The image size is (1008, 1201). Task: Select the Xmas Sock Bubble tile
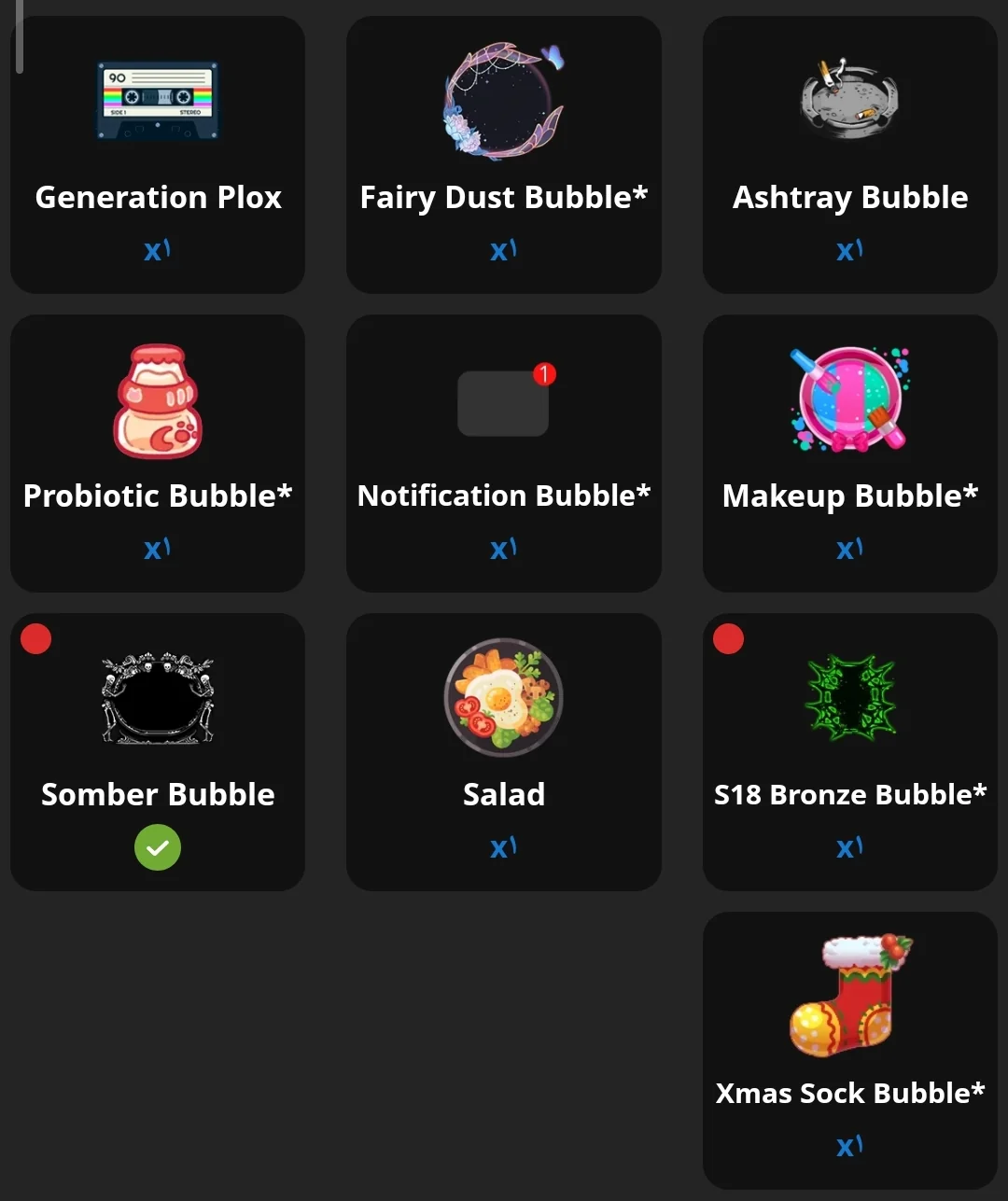coord(849,1050)
